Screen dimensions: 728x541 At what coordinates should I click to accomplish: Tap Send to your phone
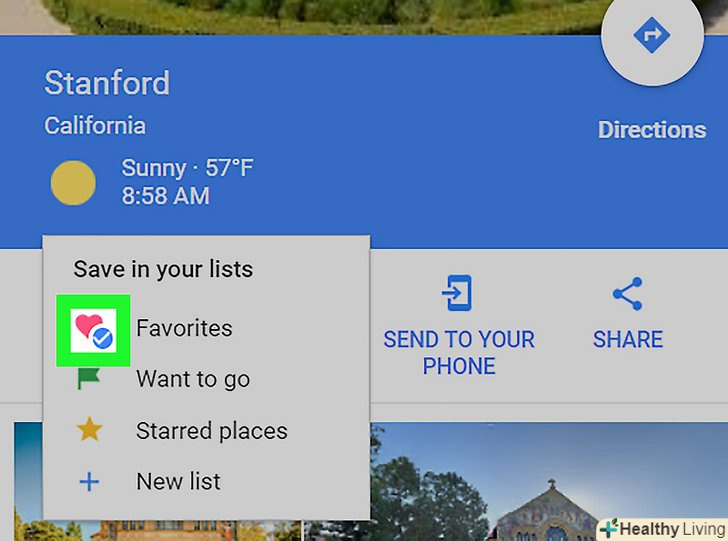tap(458, 327)
